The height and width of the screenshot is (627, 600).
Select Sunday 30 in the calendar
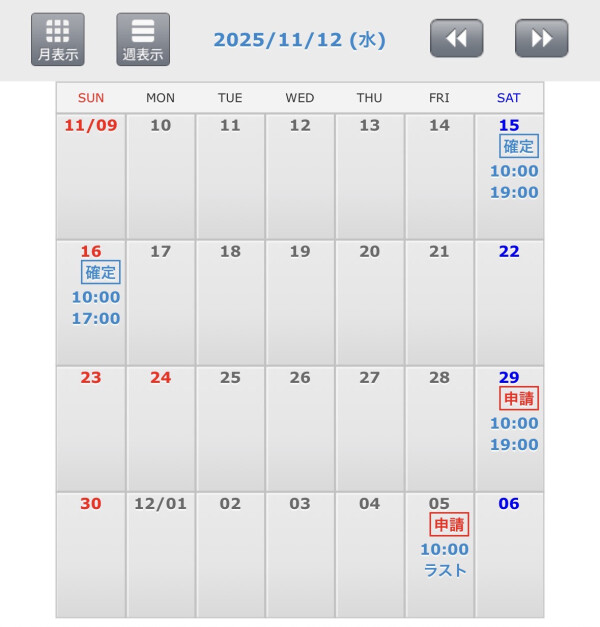pos(91,554)
